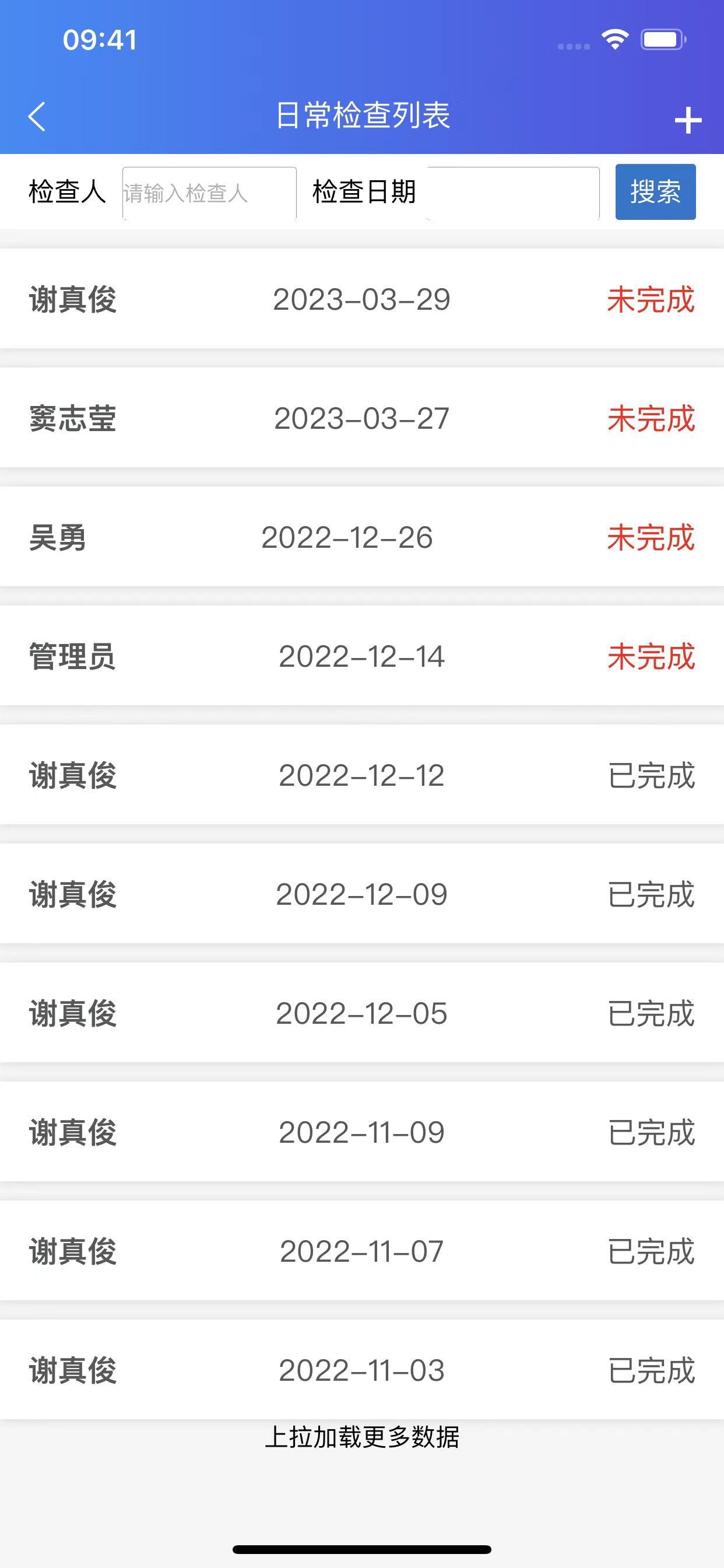Focus the 检查人 input field
724x1568 pixels.
point(209,193)
